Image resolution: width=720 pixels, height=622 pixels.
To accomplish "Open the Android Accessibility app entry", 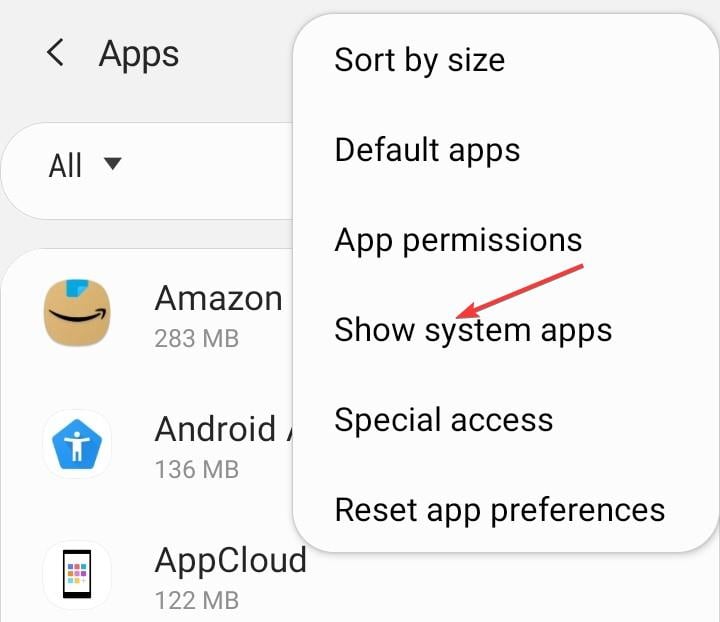I will (160, 444).
